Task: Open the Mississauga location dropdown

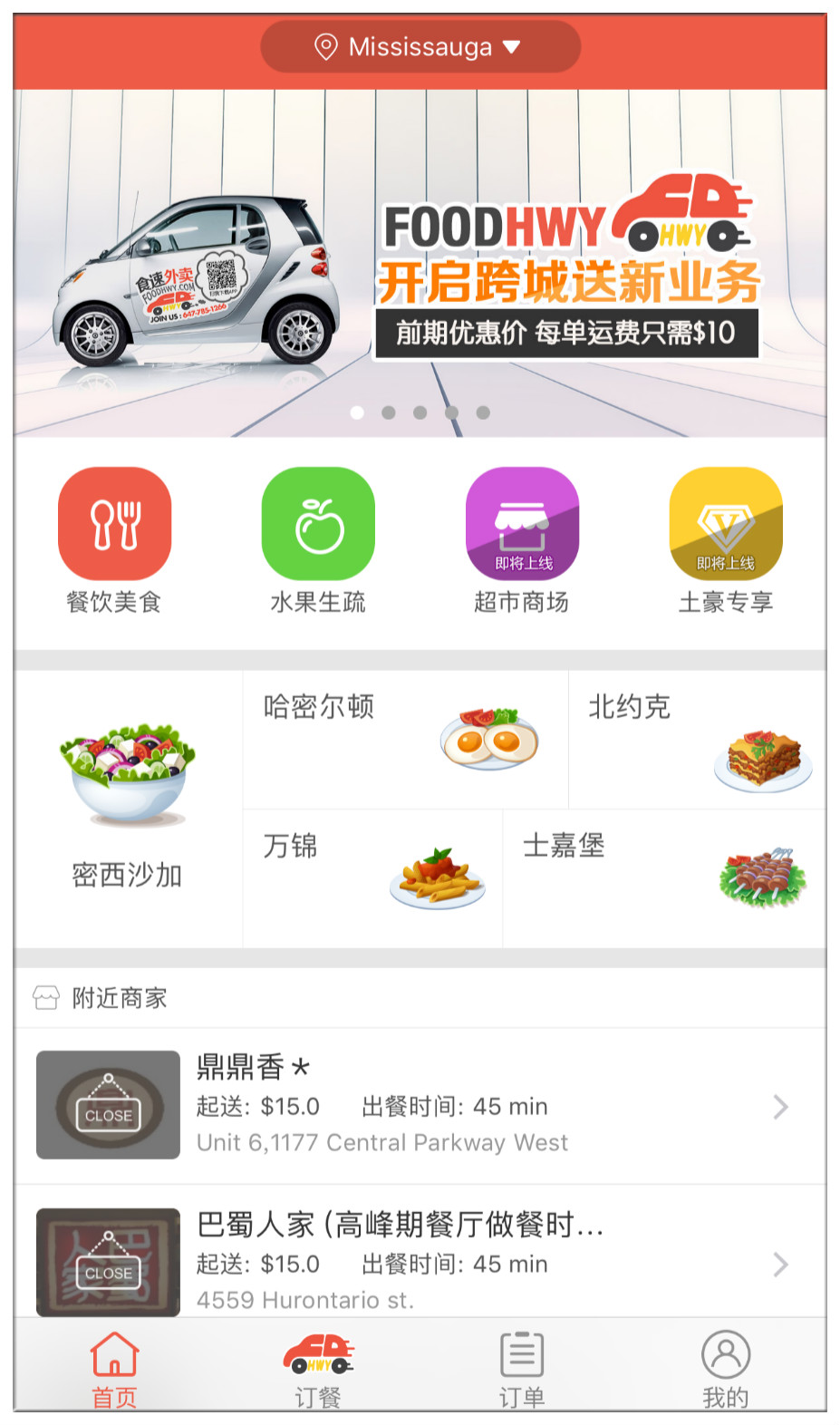Action: tap(420, 46)
